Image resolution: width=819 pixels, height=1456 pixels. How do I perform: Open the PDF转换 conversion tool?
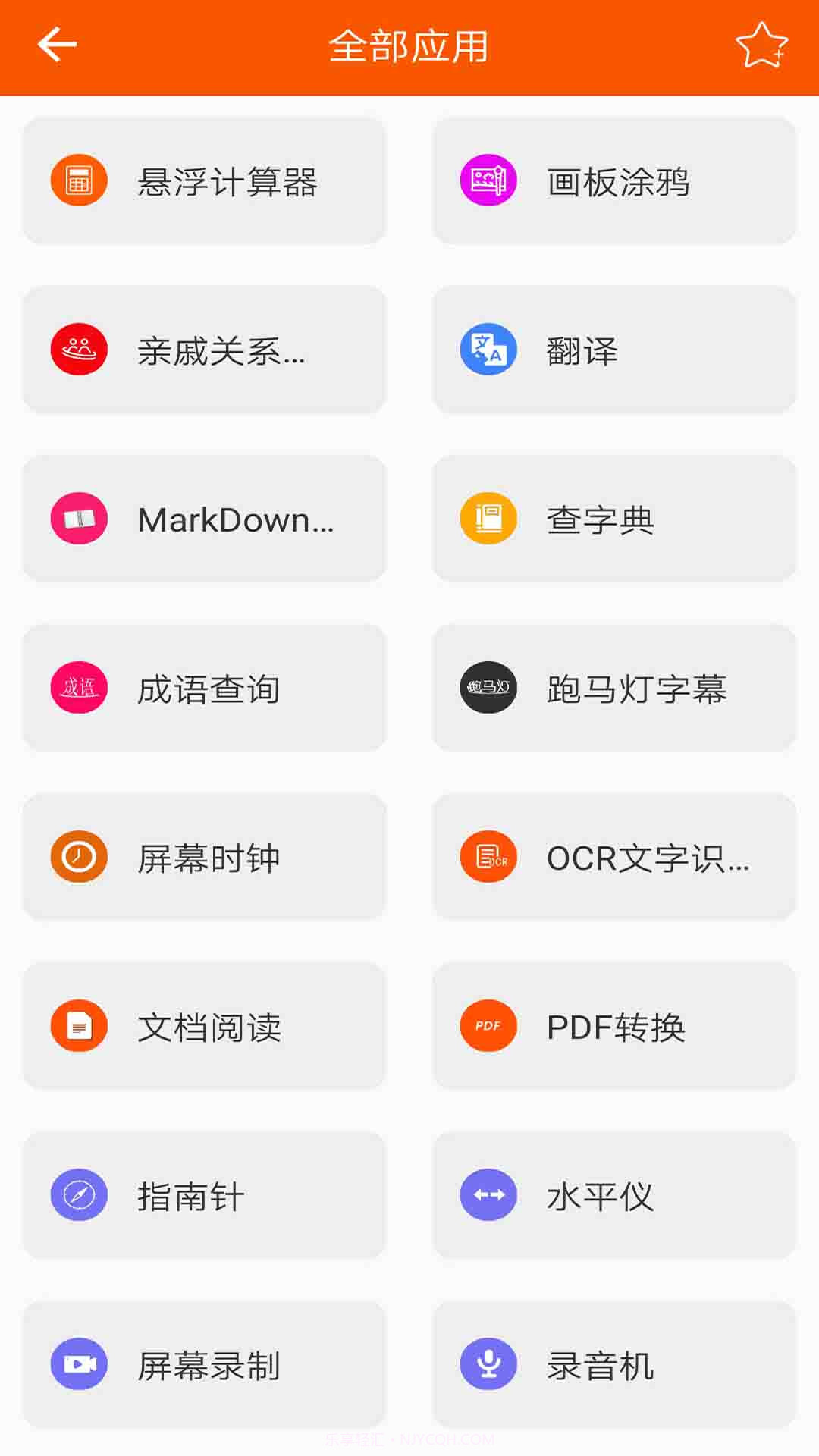[x=614, y=1027]
